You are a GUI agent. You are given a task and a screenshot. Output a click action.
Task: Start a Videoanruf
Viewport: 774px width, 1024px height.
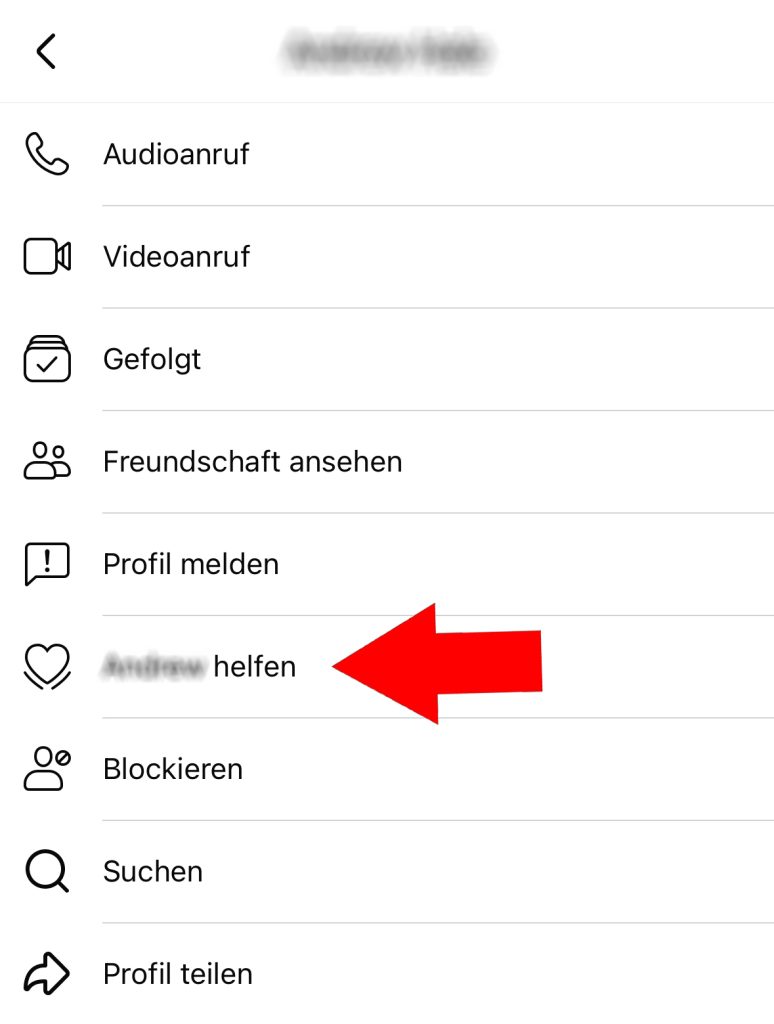tap(176, 257)
